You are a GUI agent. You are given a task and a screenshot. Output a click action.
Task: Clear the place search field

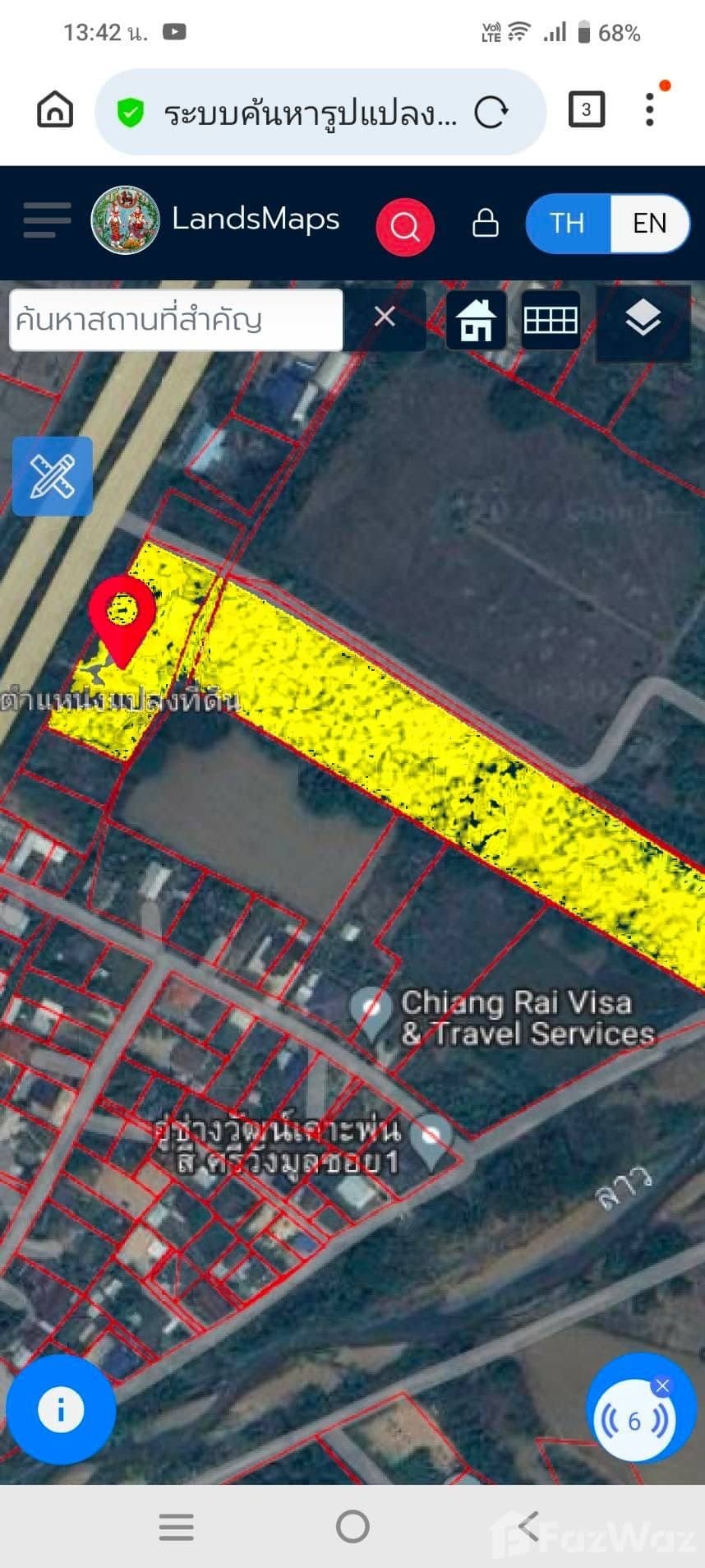[x=385, y=317]
